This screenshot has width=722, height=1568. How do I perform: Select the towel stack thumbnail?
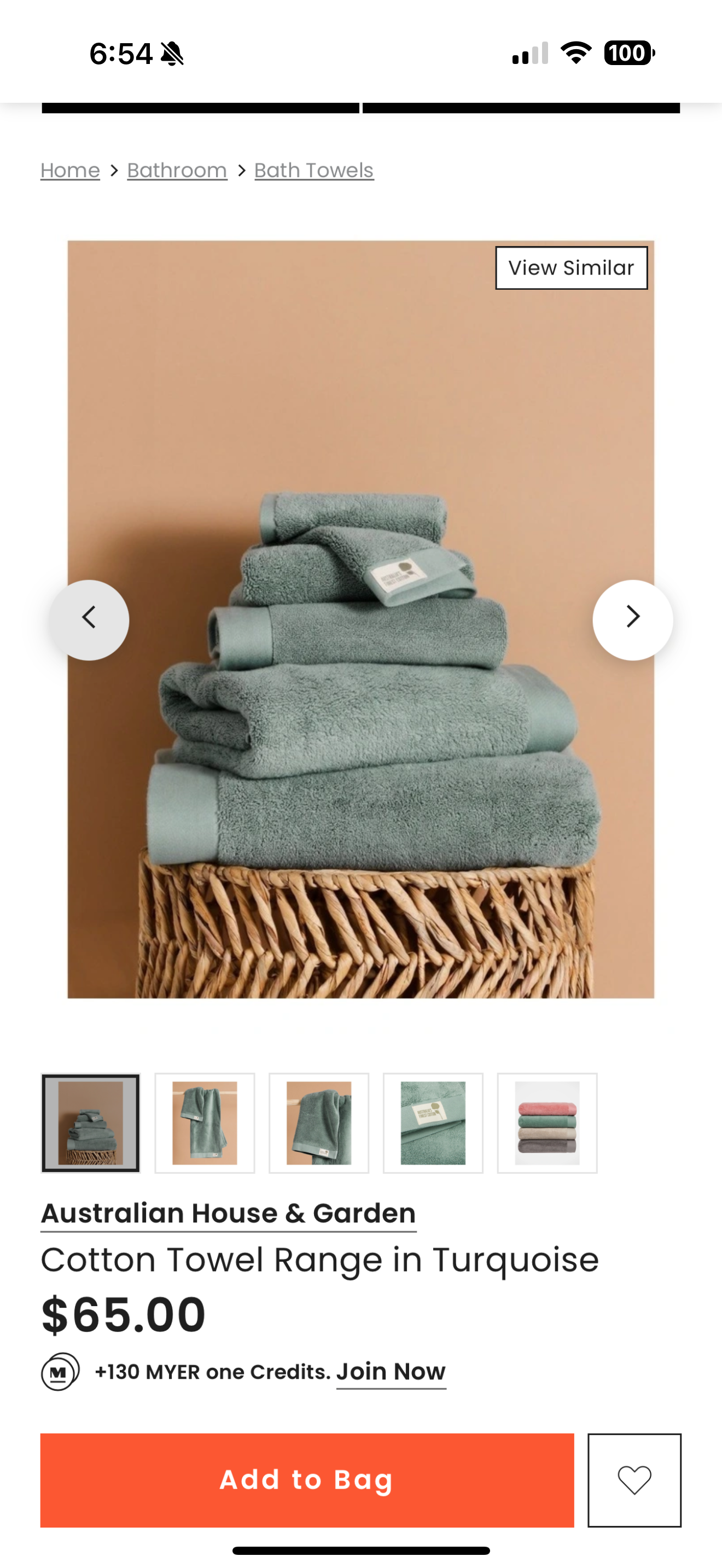tap(91, 1123)
